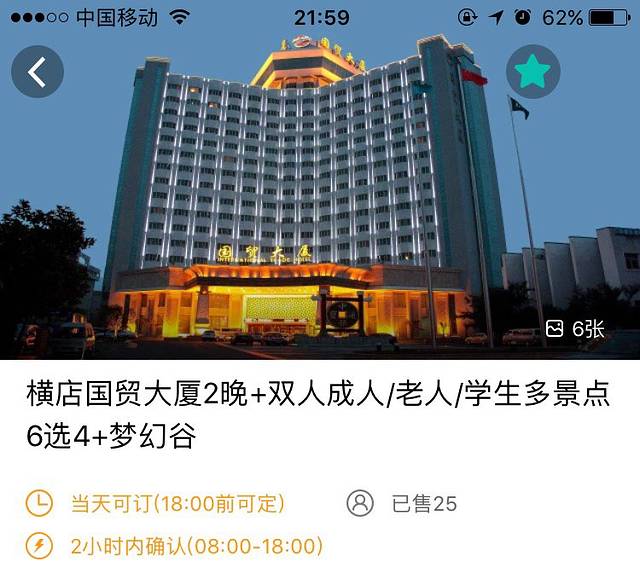The height and width of the screenshot is (579, 640).
Task: Open the 6-photo hotel gallery
Action: (574, 329)
